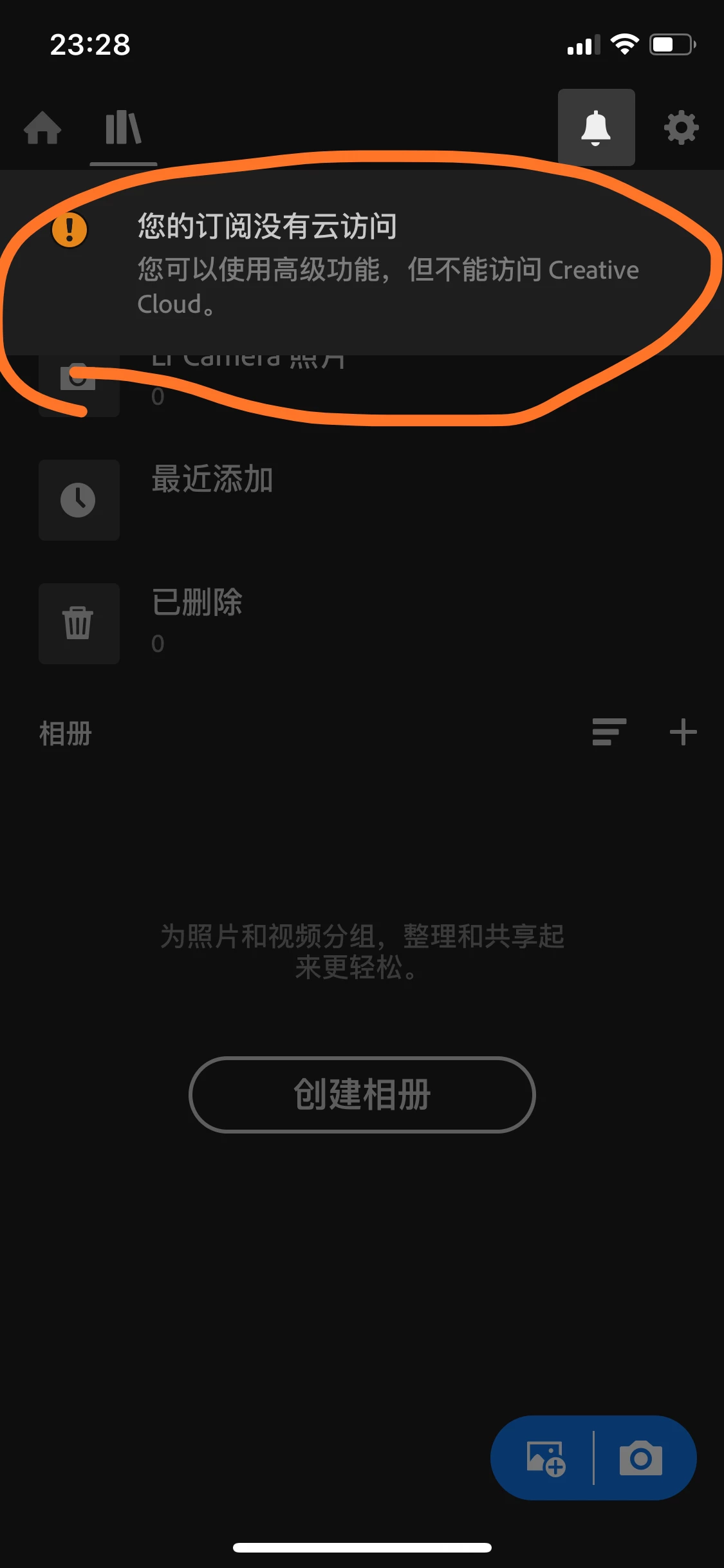The height and width of the screenshot is (1568, 724).
Task: Go to the home tab
Action: pyautogui.click(x=42, y=127)
